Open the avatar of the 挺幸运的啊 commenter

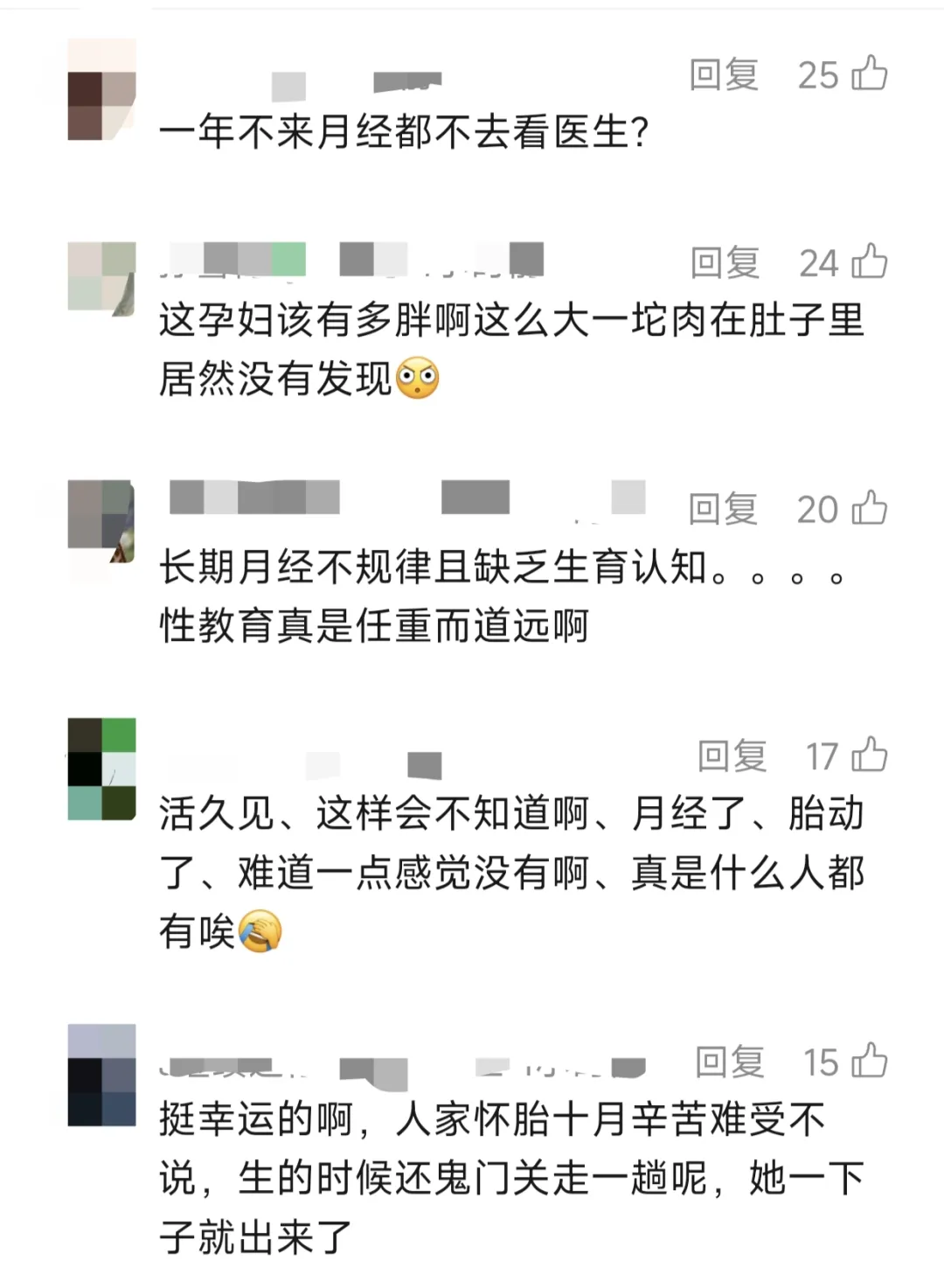102,1075
